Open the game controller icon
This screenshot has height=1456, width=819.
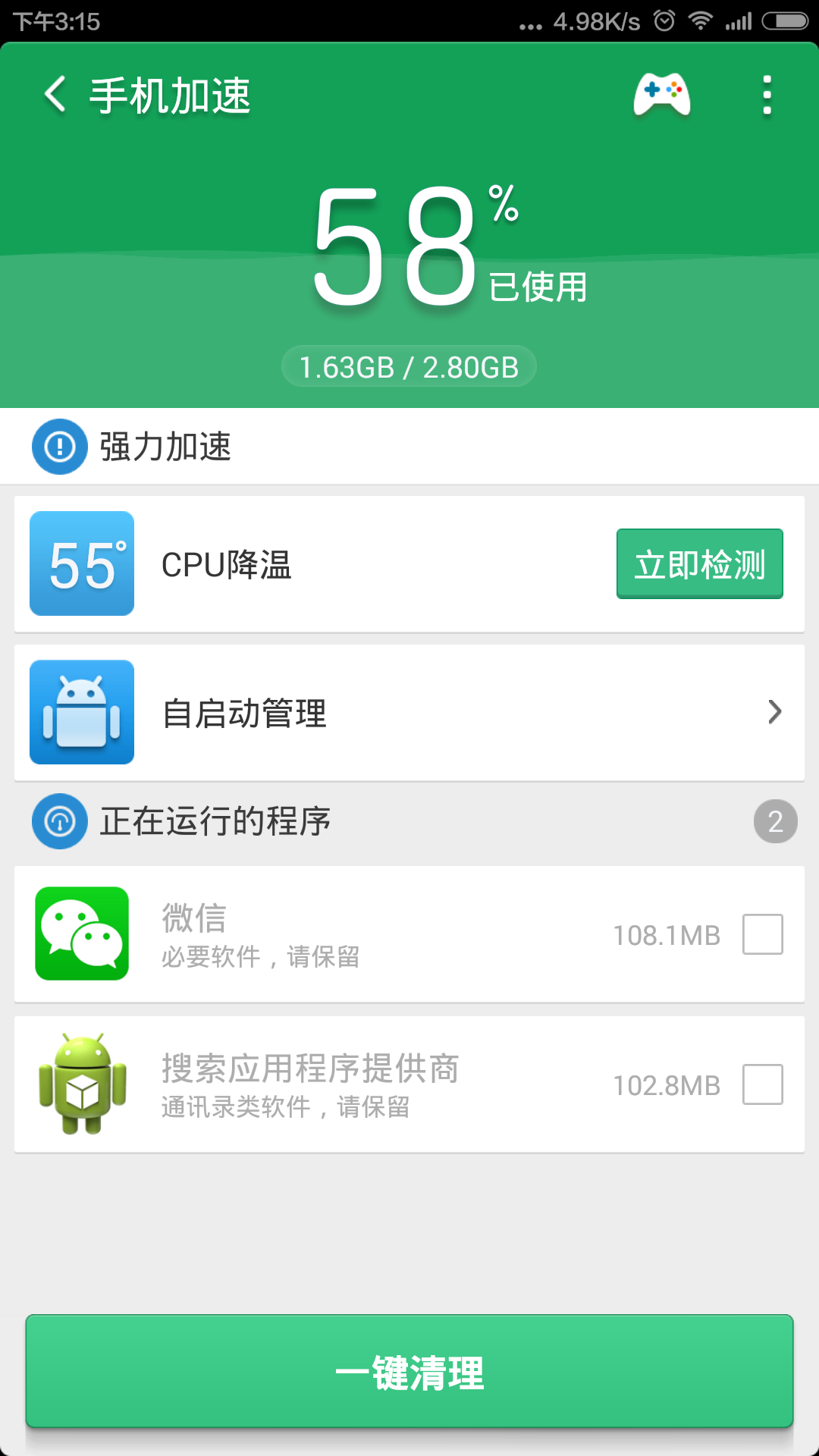pos(662,95)
